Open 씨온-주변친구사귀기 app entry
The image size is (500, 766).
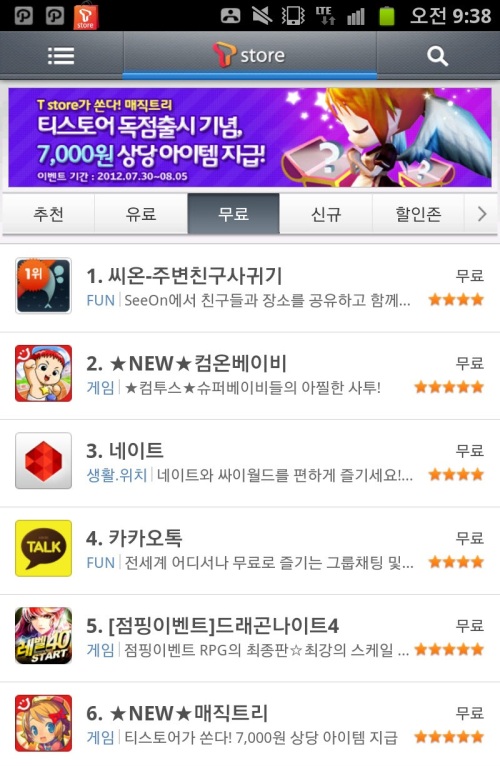coord(250,288)
